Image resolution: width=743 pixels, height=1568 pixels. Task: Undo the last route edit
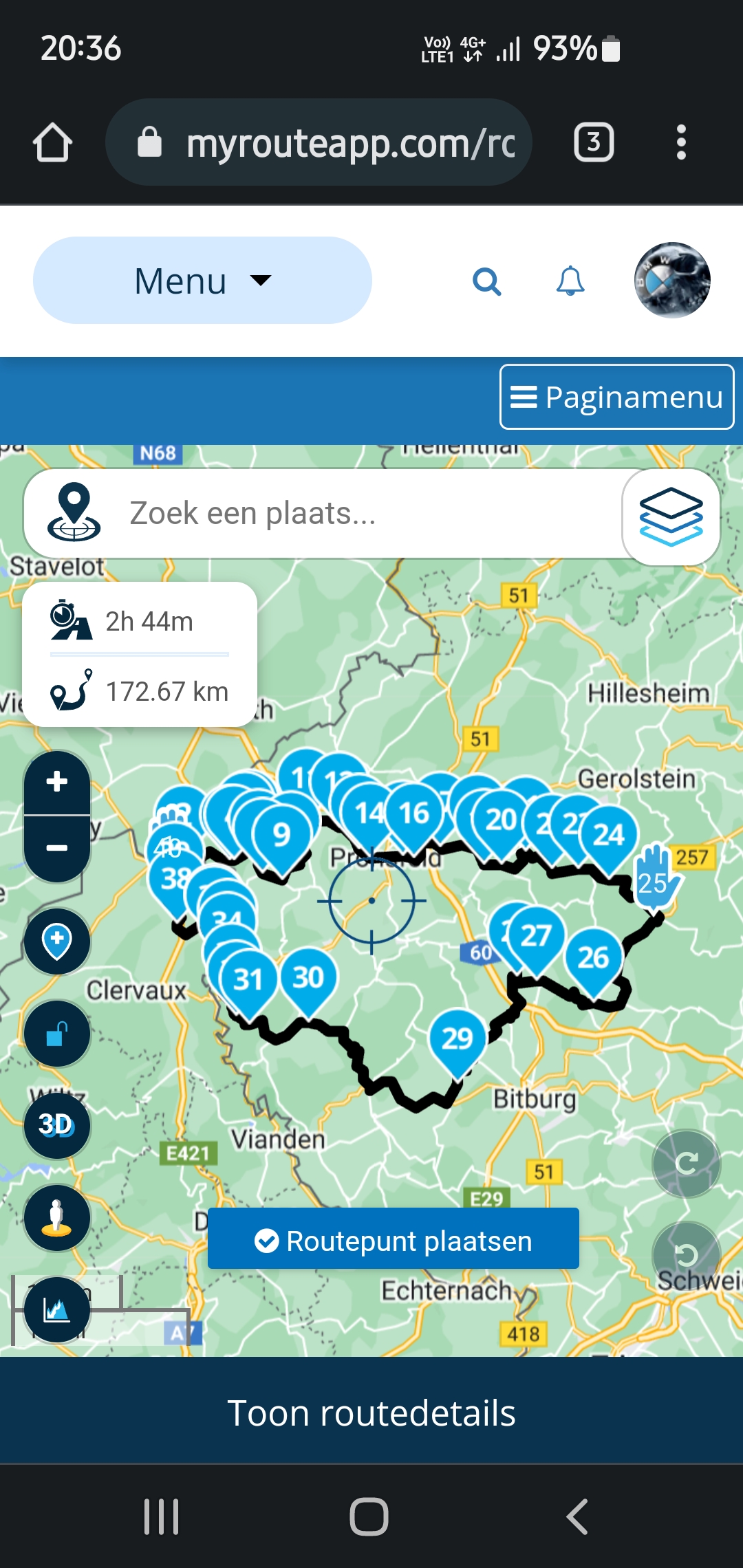pos(686,1256)
